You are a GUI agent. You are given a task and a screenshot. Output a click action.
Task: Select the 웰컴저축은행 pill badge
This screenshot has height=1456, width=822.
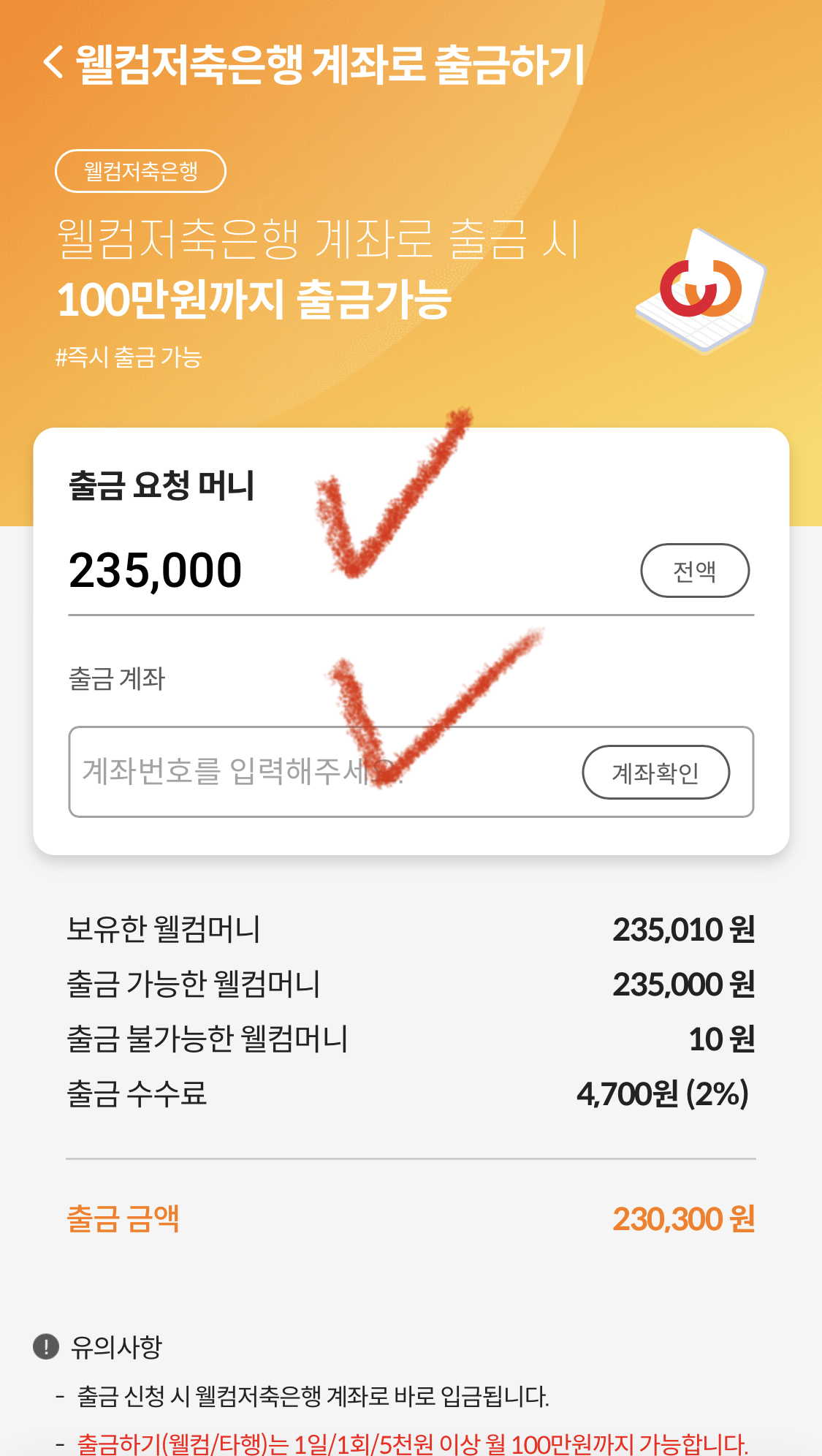click(140, 170)
